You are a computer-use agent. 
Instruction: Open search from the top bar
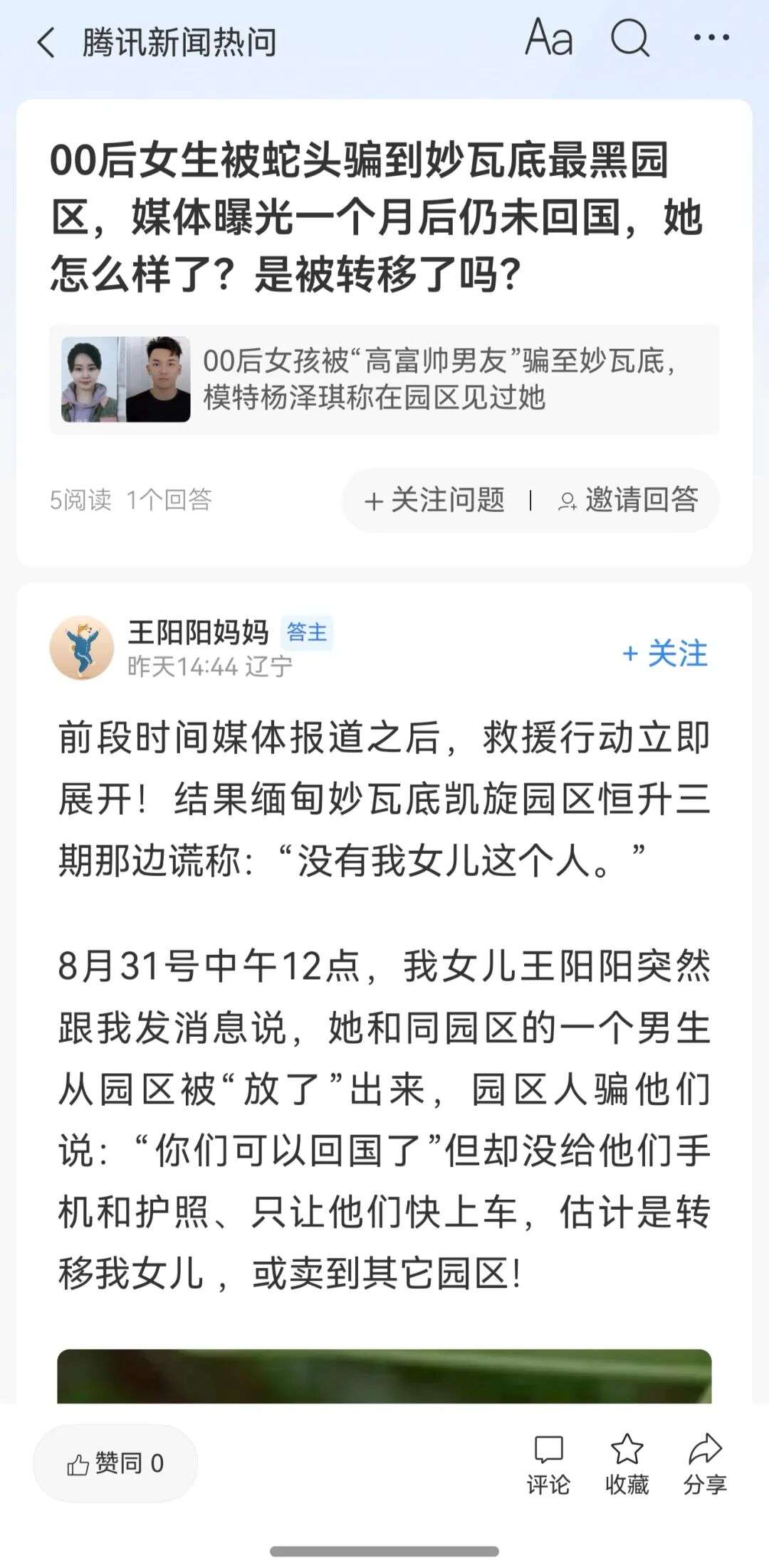click(630, 38)
